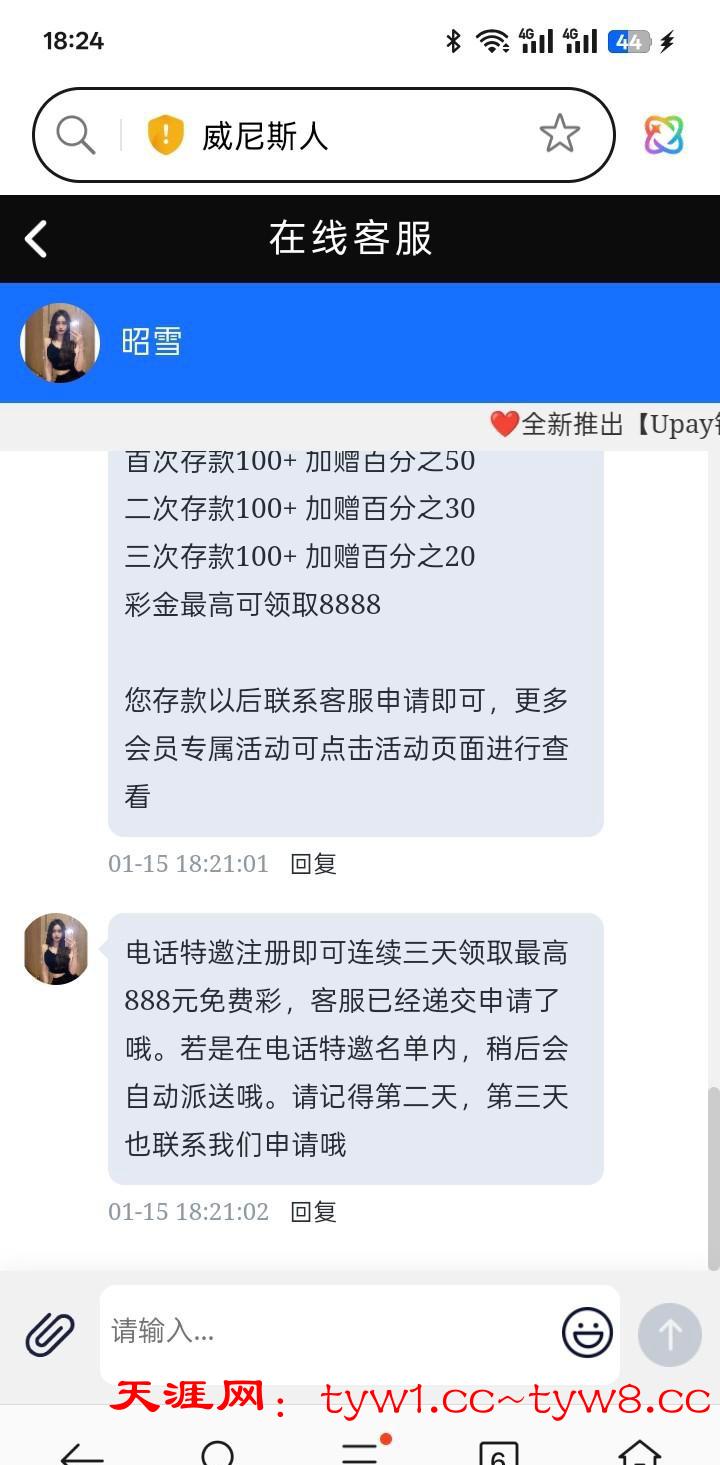The height and width of the screenshot is (1465, 720).
Task: Open the colorful browser assistant icon
Action: [x=663, y=135]
